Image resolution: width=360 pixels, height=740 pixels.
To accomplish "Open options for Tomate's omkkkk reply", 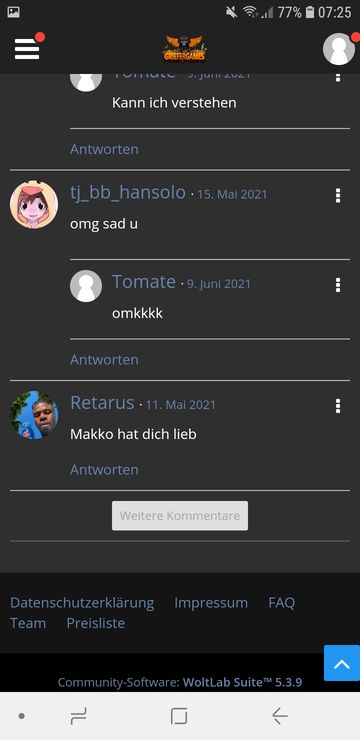I will click(x=338, y=285).
